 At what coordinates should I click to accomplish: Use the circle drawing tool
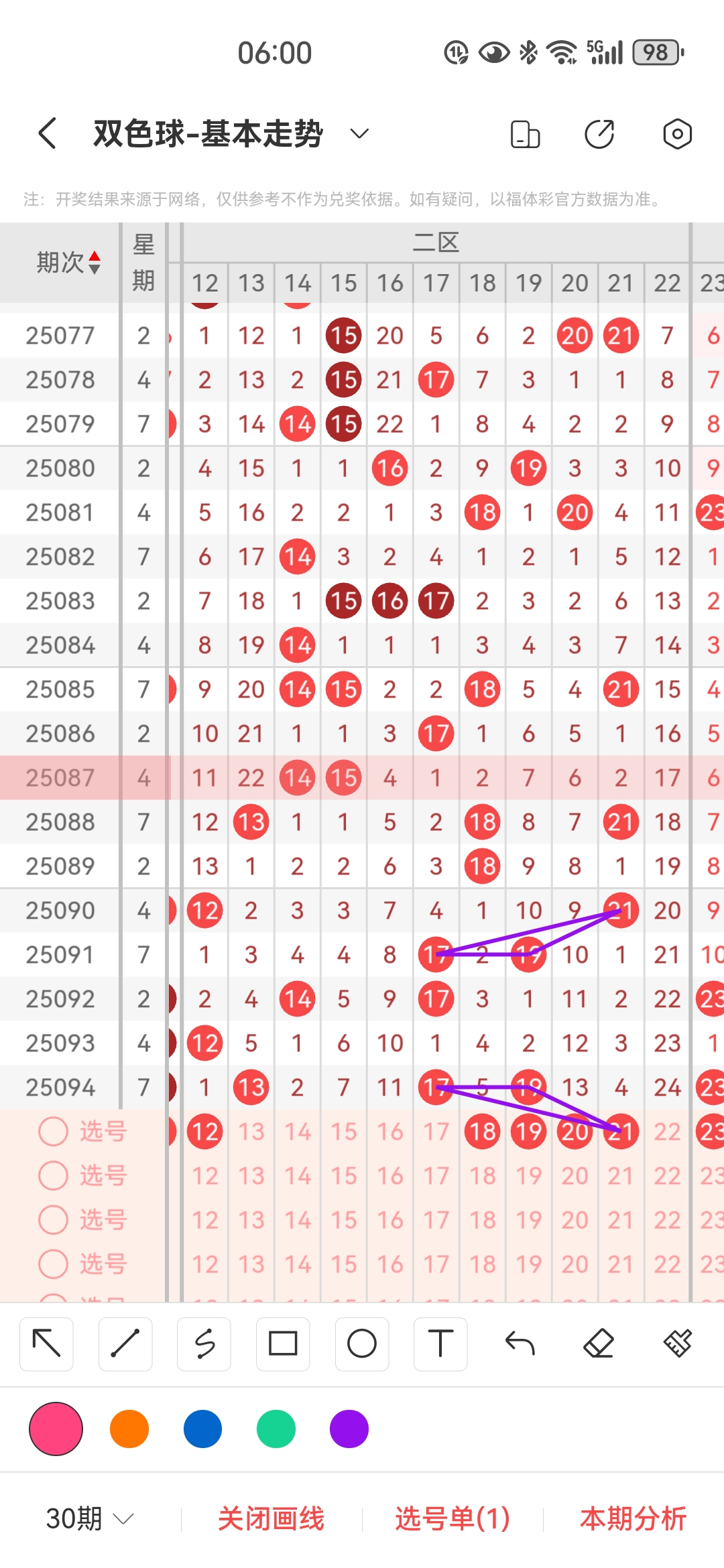[x=362, y=1344]
